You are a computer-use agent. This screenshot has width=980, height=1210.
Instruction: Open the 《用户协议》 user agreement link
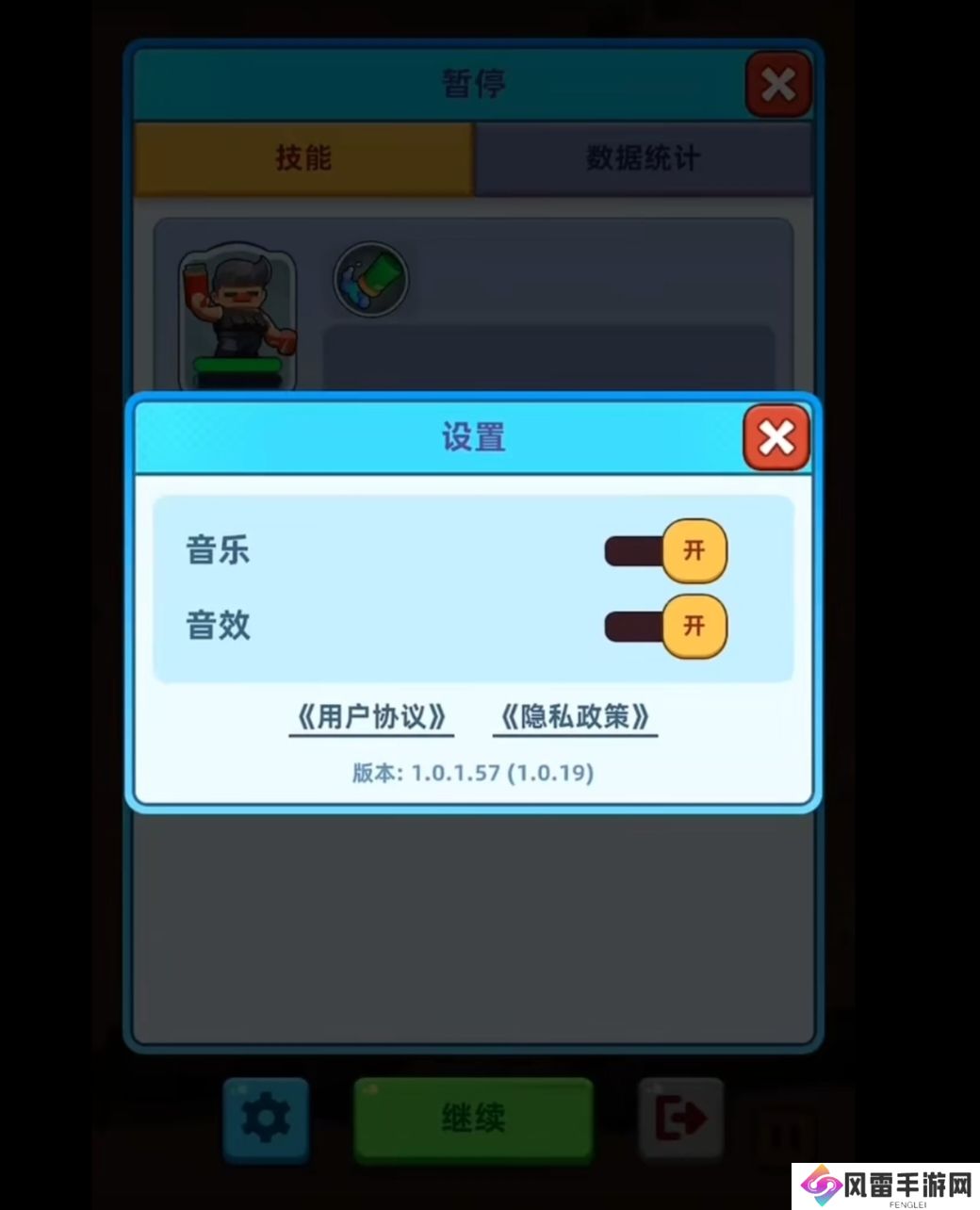(x=371, y=717)
